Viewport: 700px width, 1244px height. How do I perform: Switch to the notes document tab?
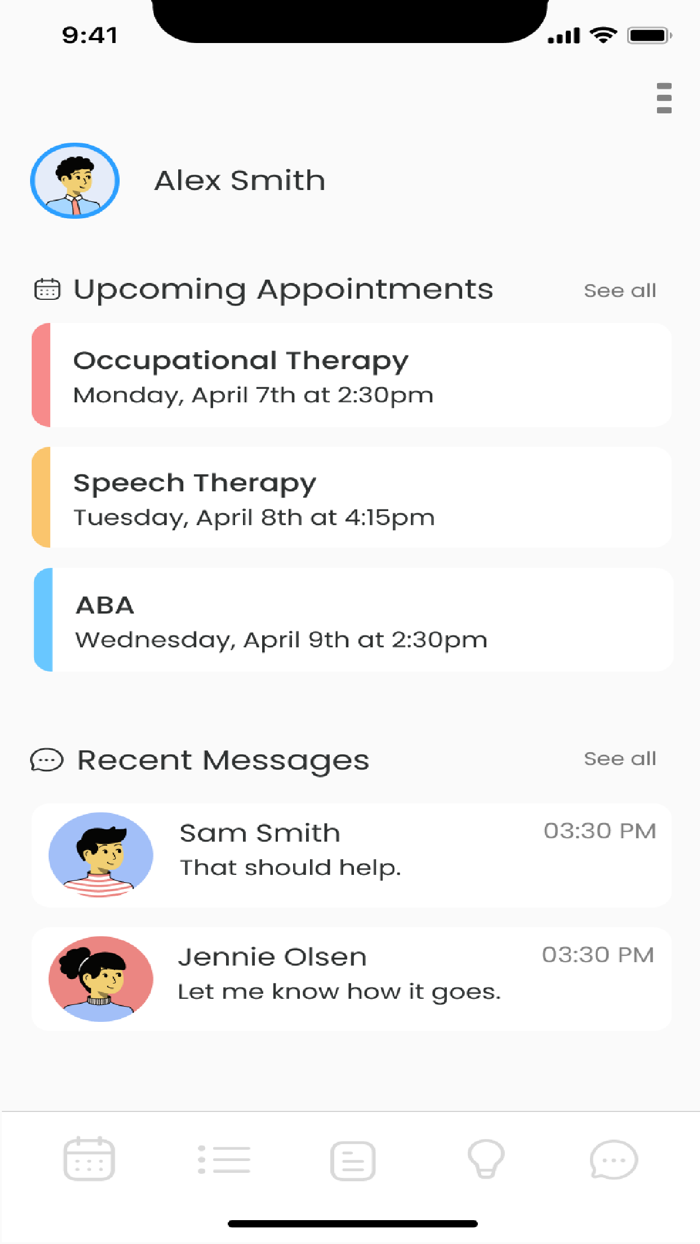click(x=353, y=1161)
